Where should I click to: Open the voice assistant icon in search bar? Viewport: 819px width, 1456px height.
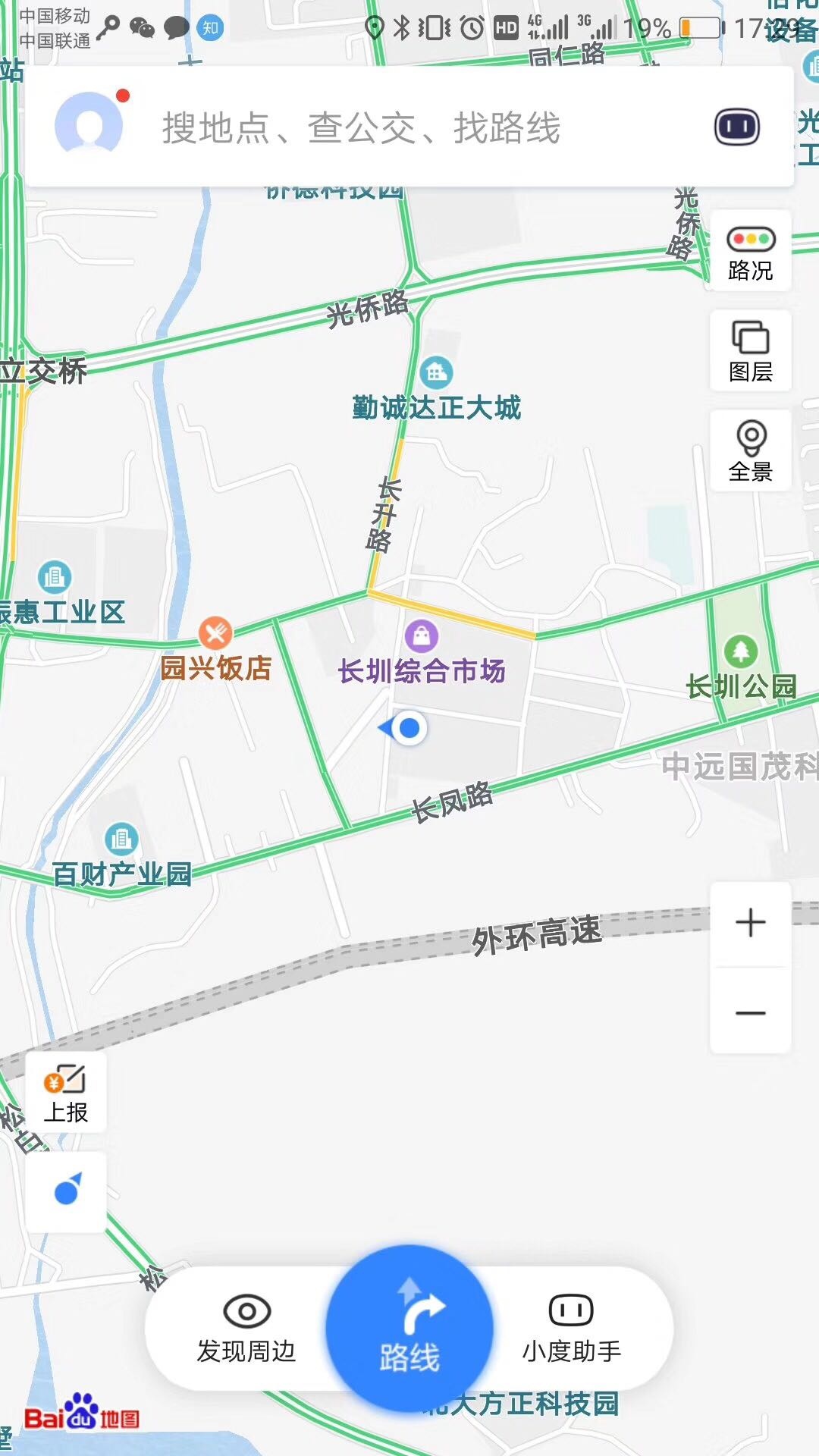pos(736,127)
